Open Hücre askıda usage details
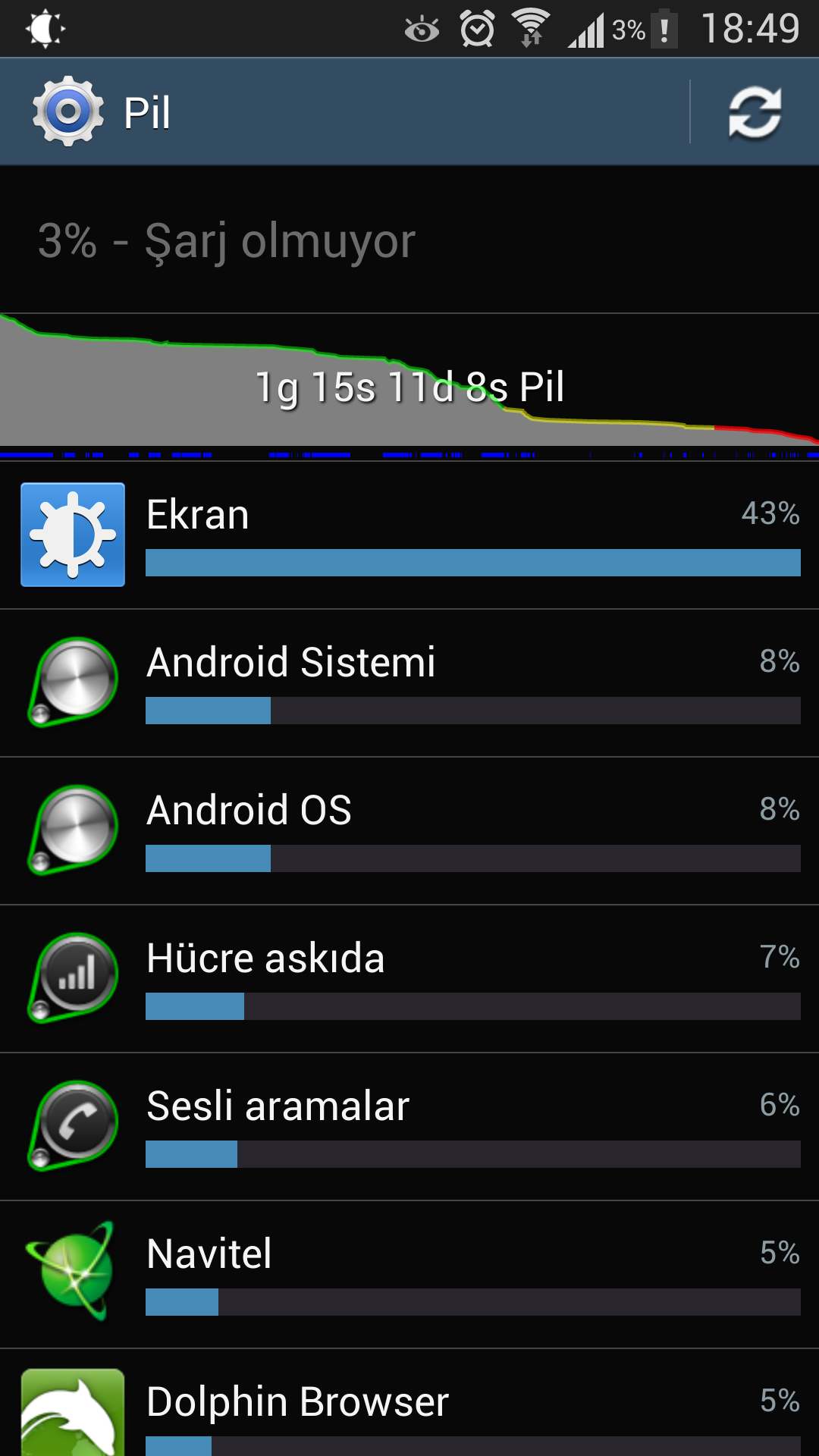819x1456 pixels. coord(409,978)
